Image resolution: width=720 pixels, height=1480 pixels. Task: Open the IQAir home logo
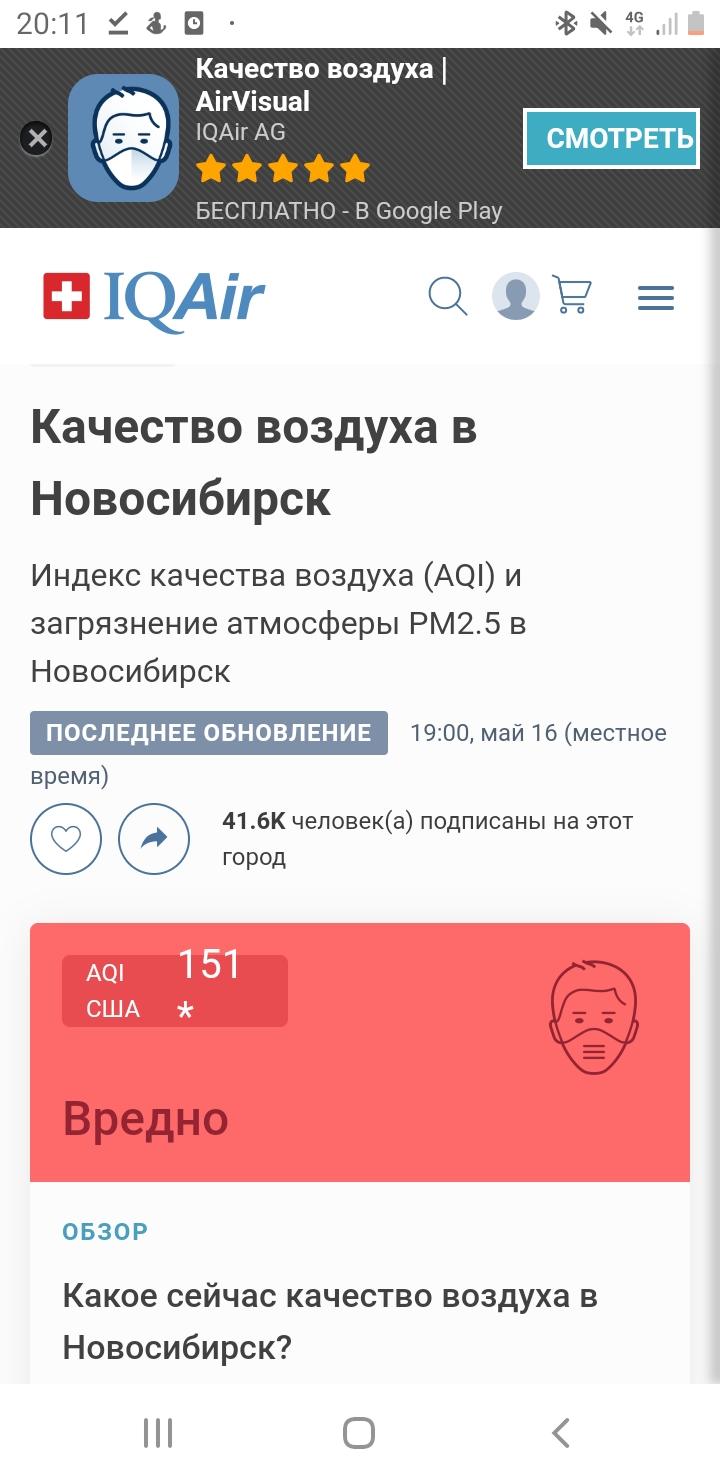pyautogui.click(x=154, y=297)
